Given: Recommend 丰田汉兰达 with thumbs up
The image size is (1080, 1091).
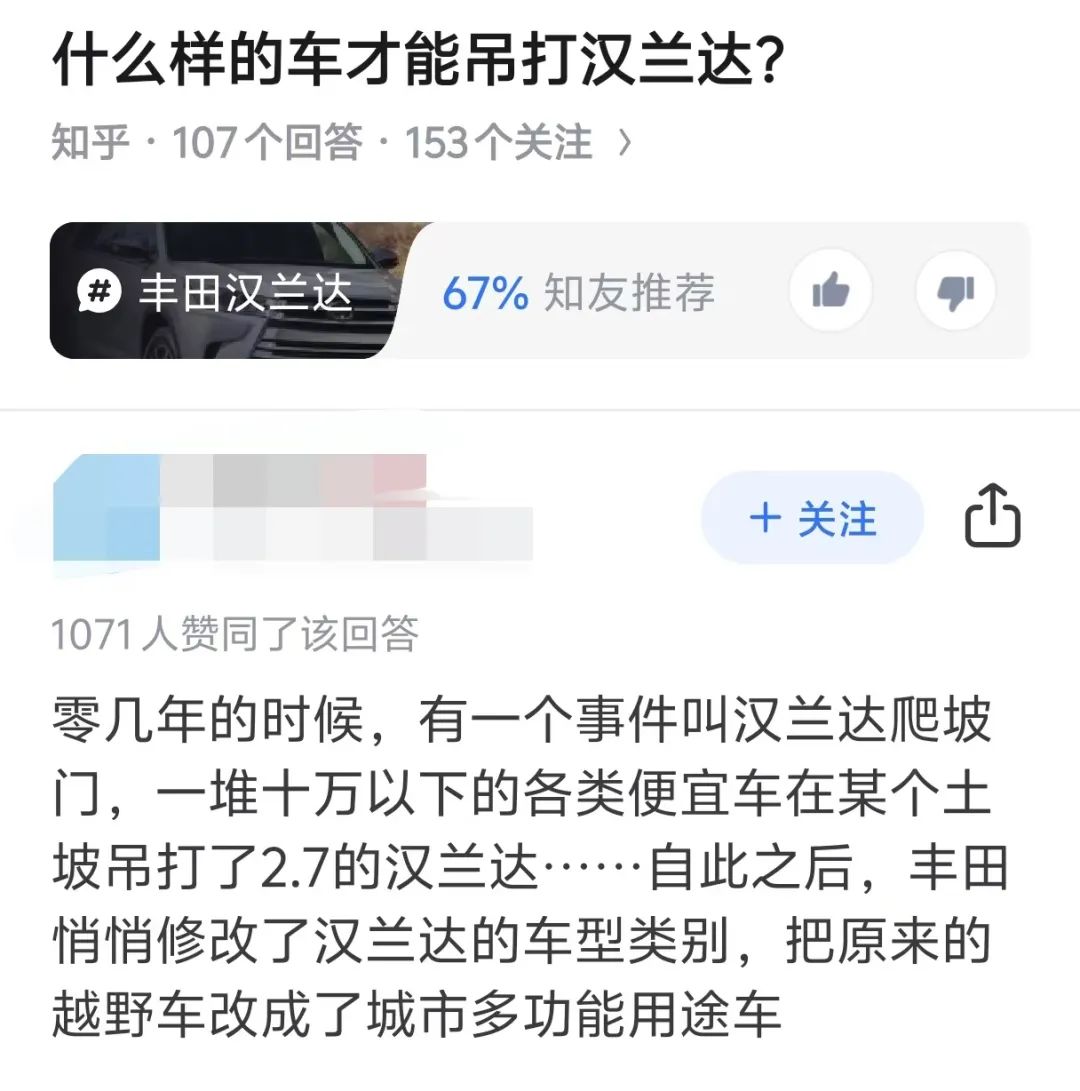Looking at the screenshot, I should (x=830, y=292).
